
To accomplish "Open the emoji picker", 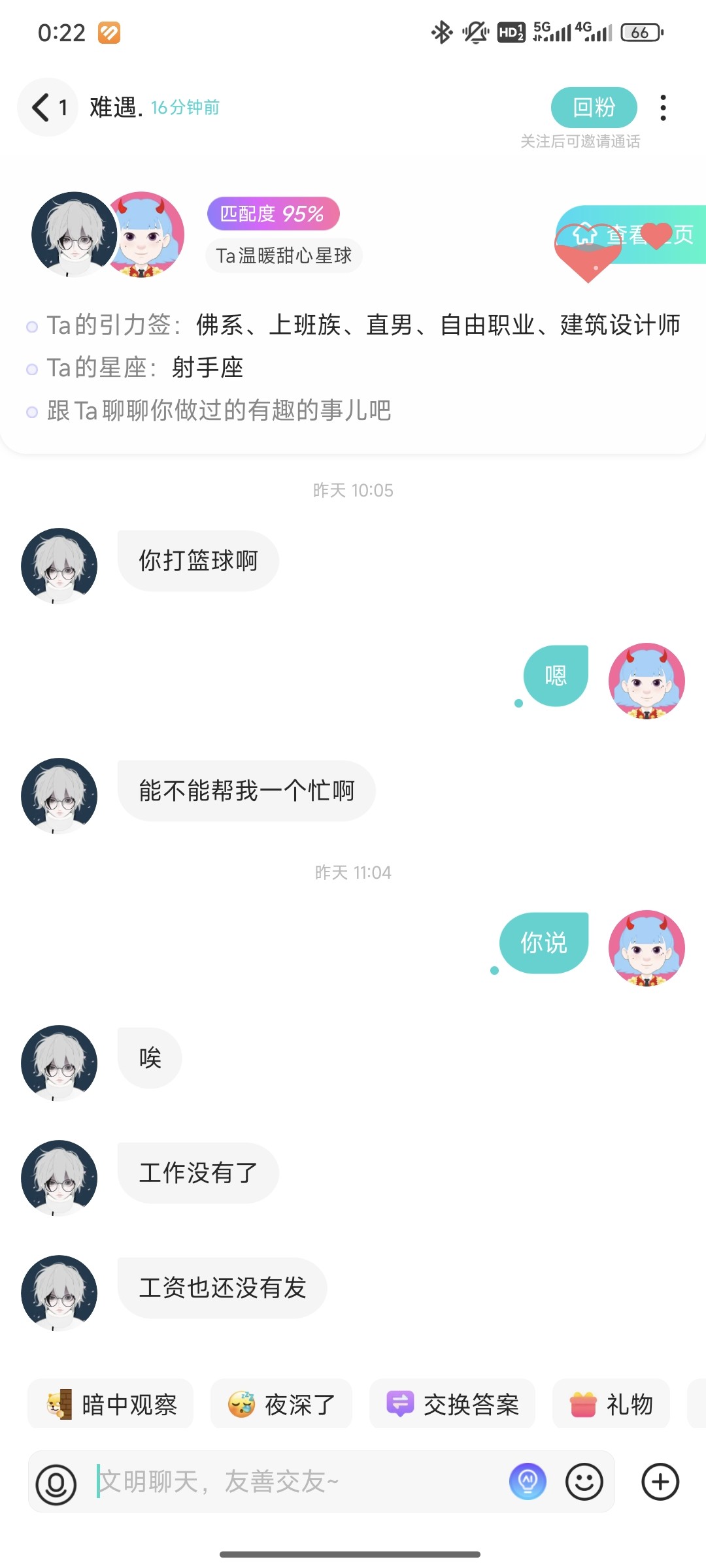I will tap(584, 1482).
